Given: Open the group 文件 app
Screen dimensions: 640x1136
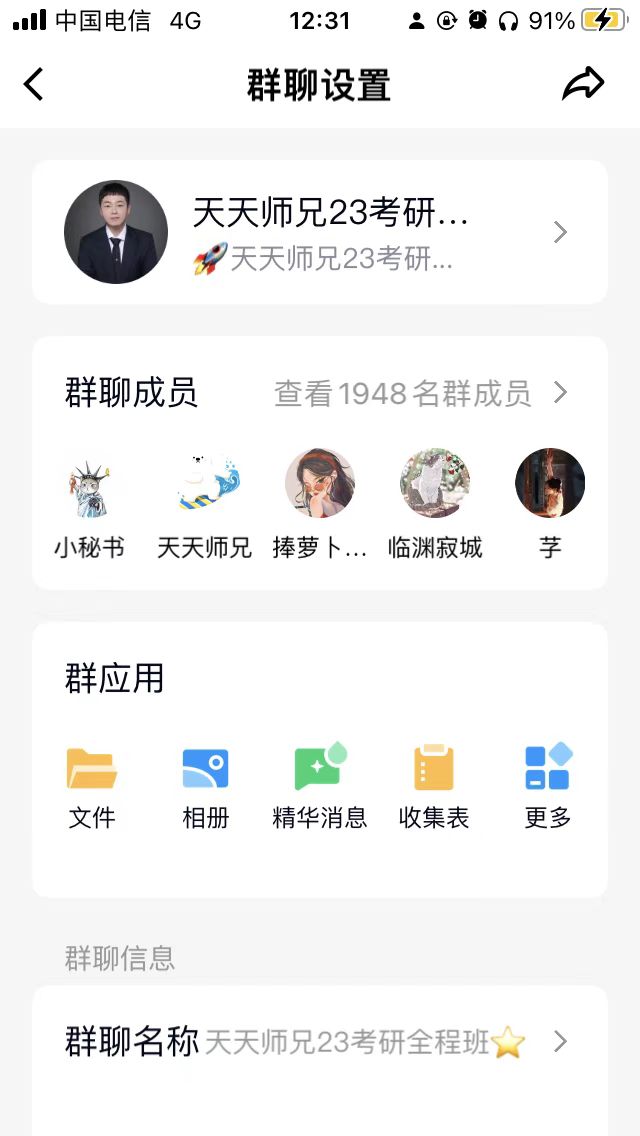Looking at the screenshot, I should click(x=91, y=788).
